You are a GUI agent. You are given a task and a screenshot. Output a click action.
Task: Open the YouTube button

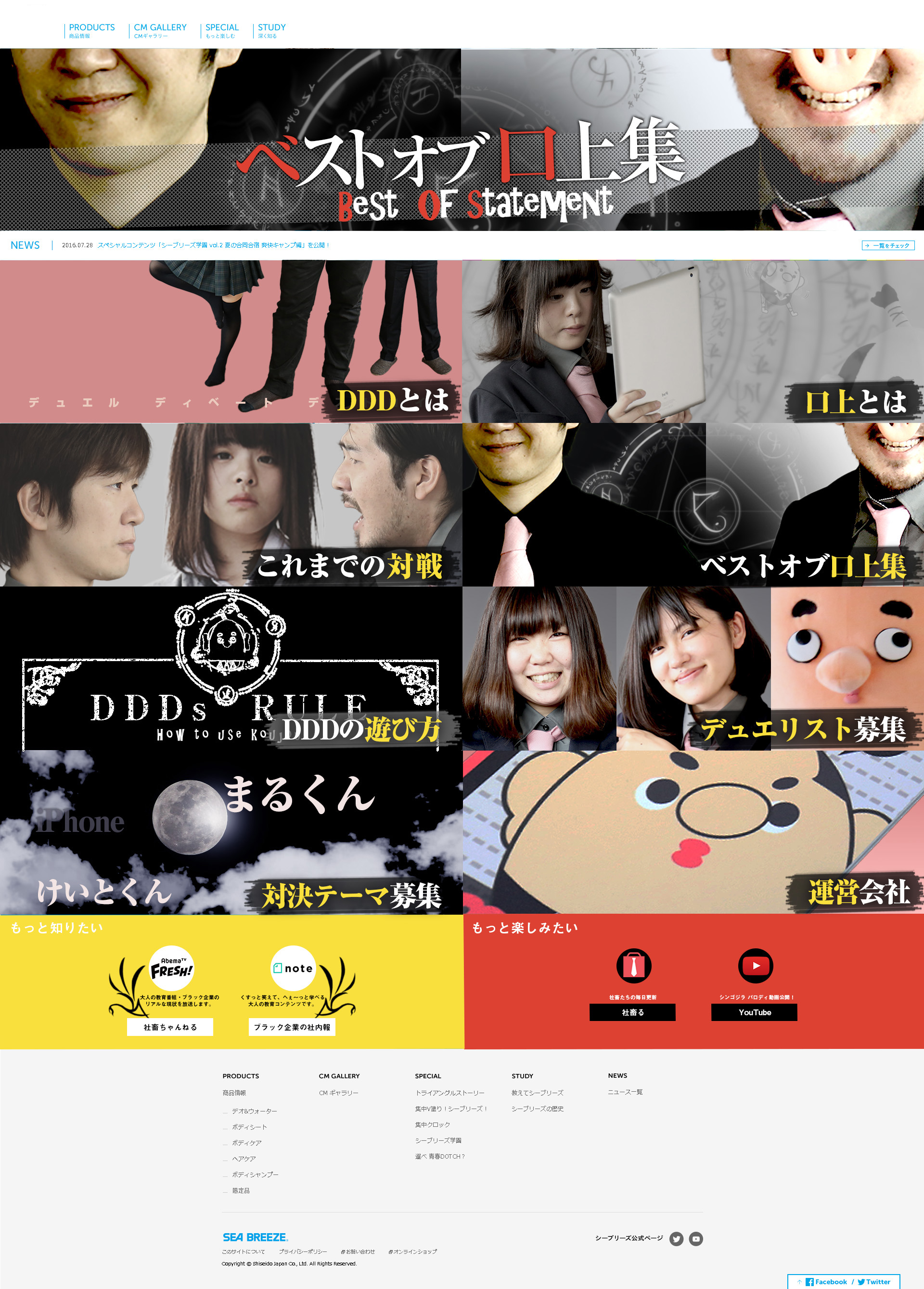point(754,1012)
